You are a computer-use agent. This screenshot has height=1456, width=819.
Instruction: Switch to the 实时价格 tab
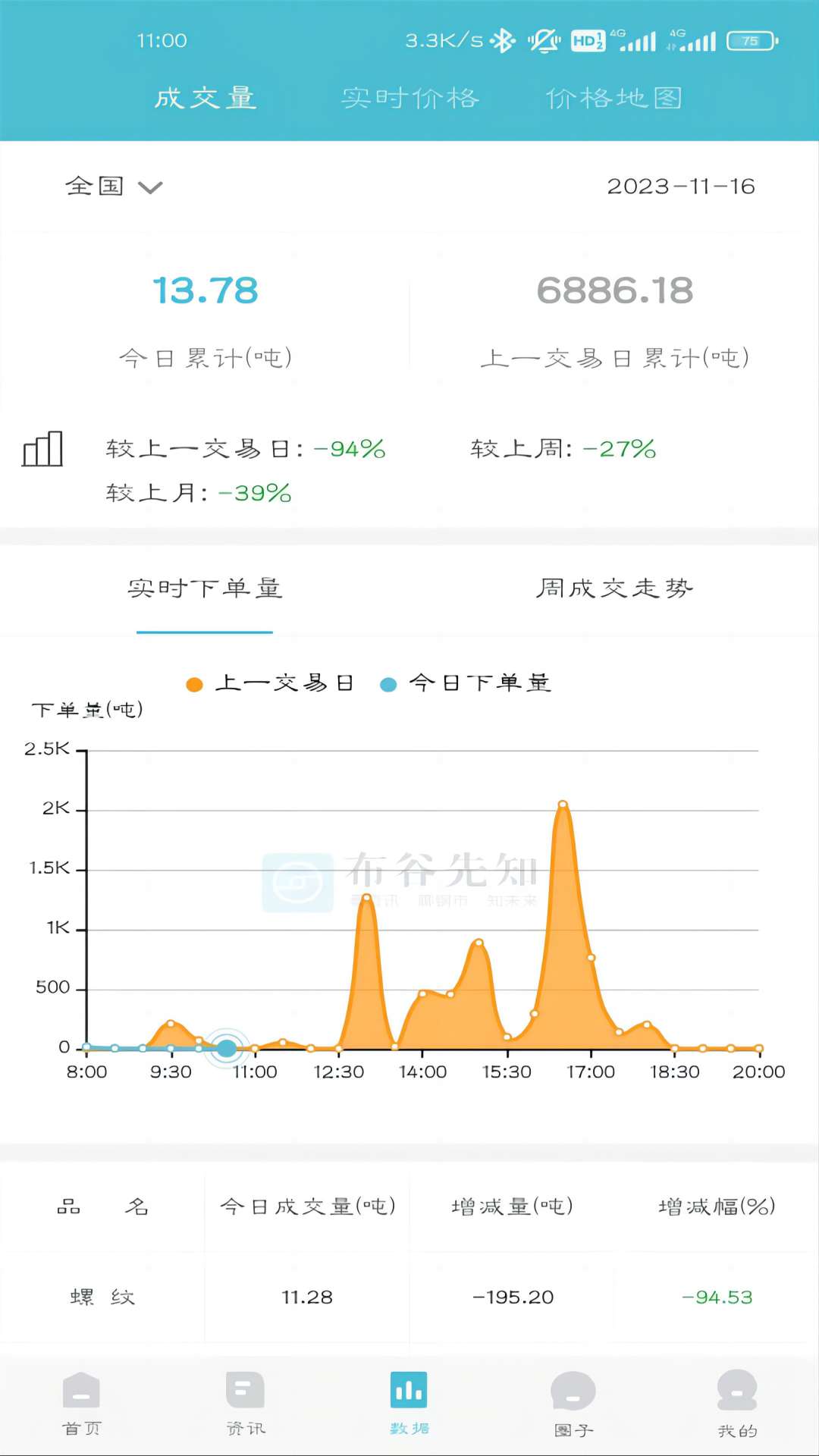click(x=412, y=97)
